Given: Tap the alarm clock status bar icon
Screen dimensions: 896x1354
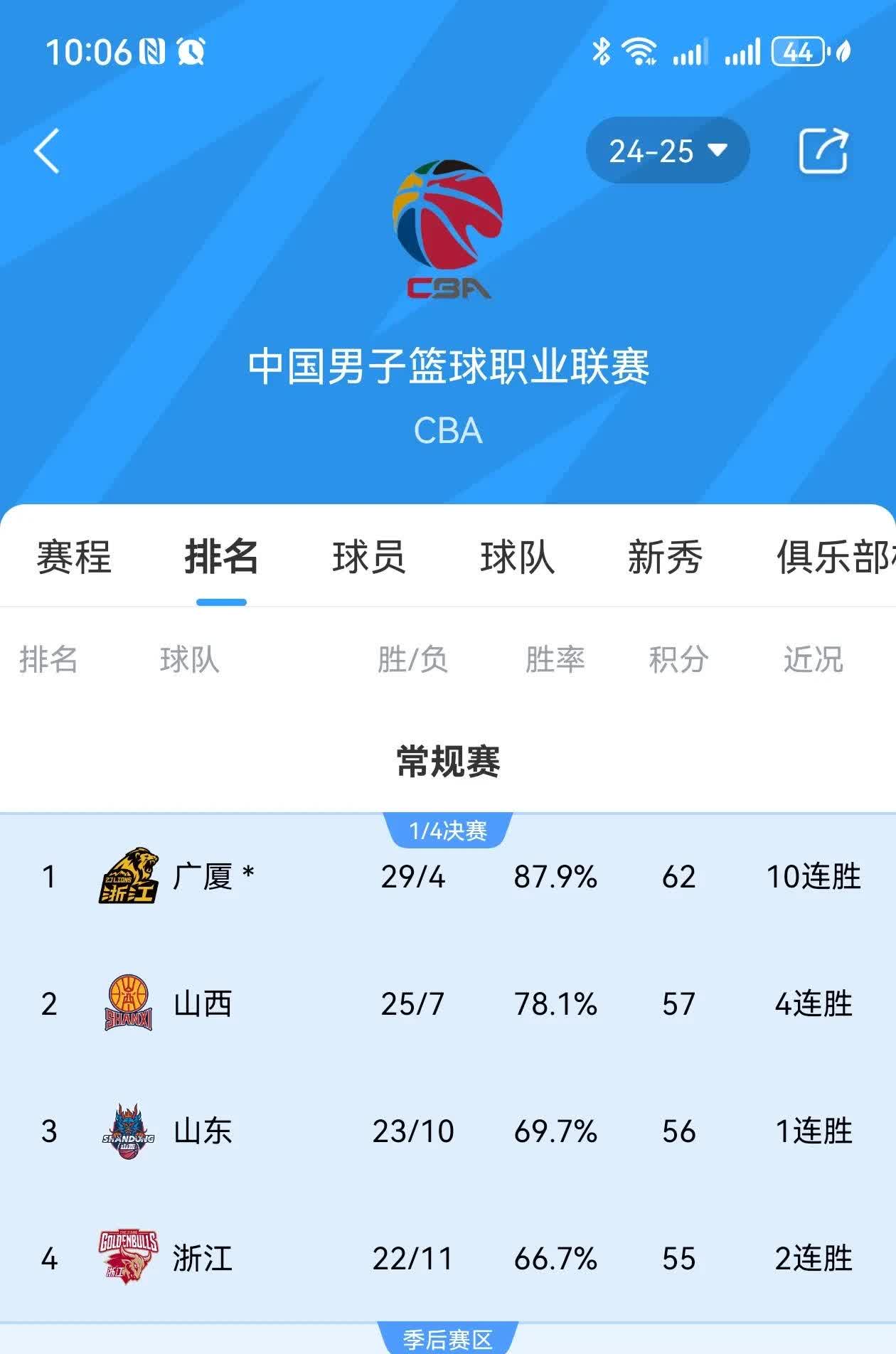Looking at the screenshot, I should pyautogui.click(x=189, y=52).
